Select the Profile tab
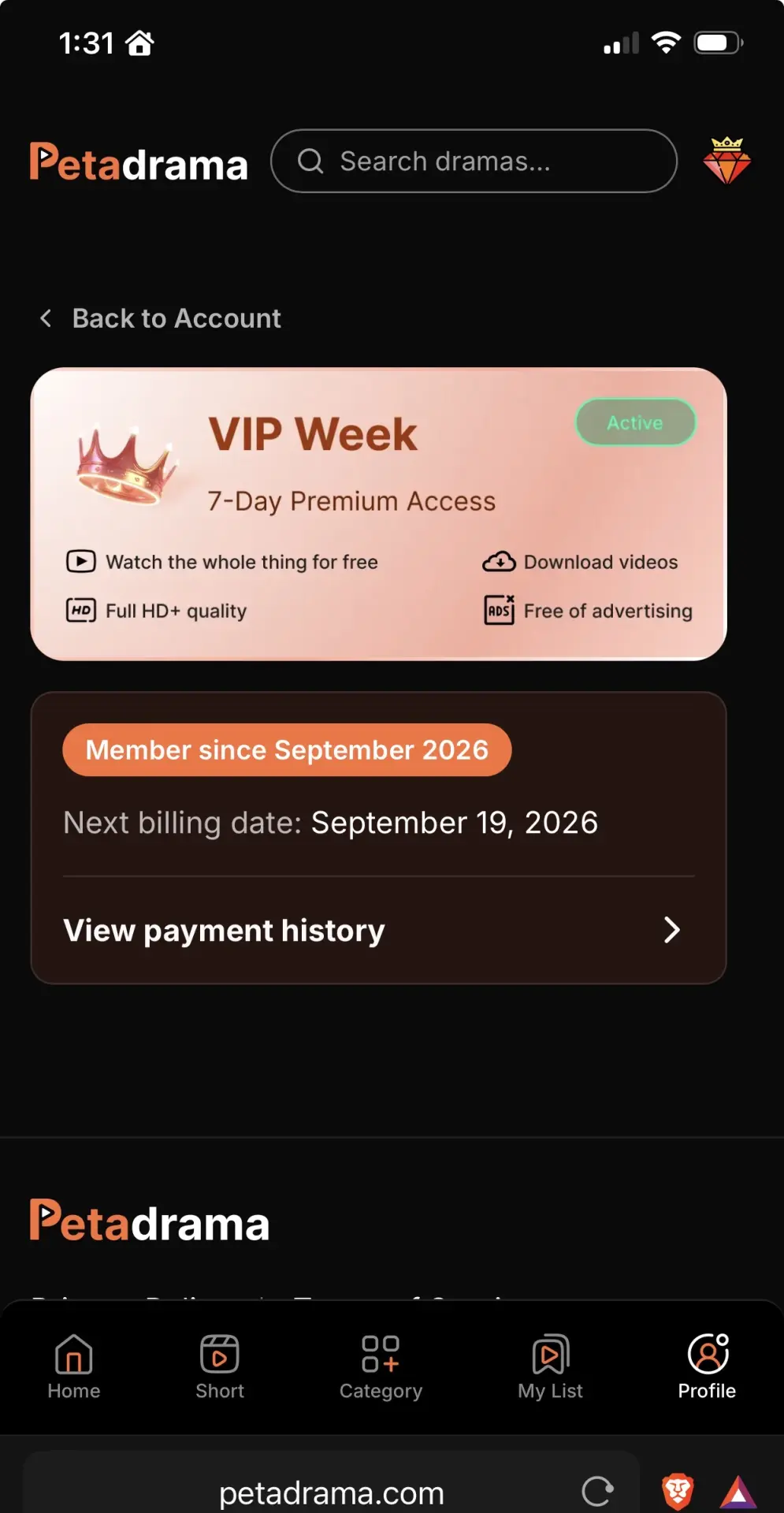 [x=707, y=1366]
